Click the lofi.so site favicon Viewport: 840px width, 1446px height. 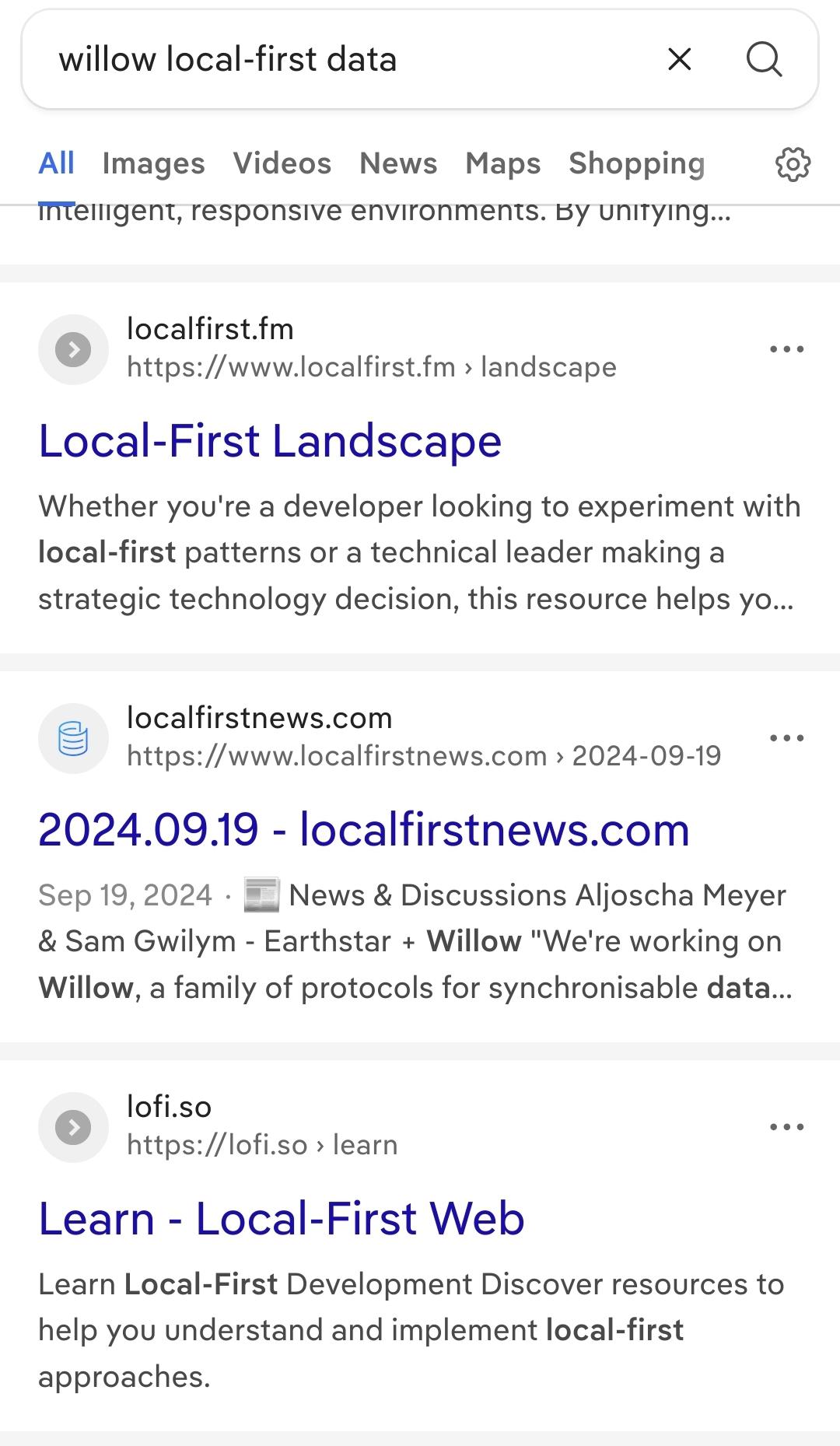point(73,1126)
